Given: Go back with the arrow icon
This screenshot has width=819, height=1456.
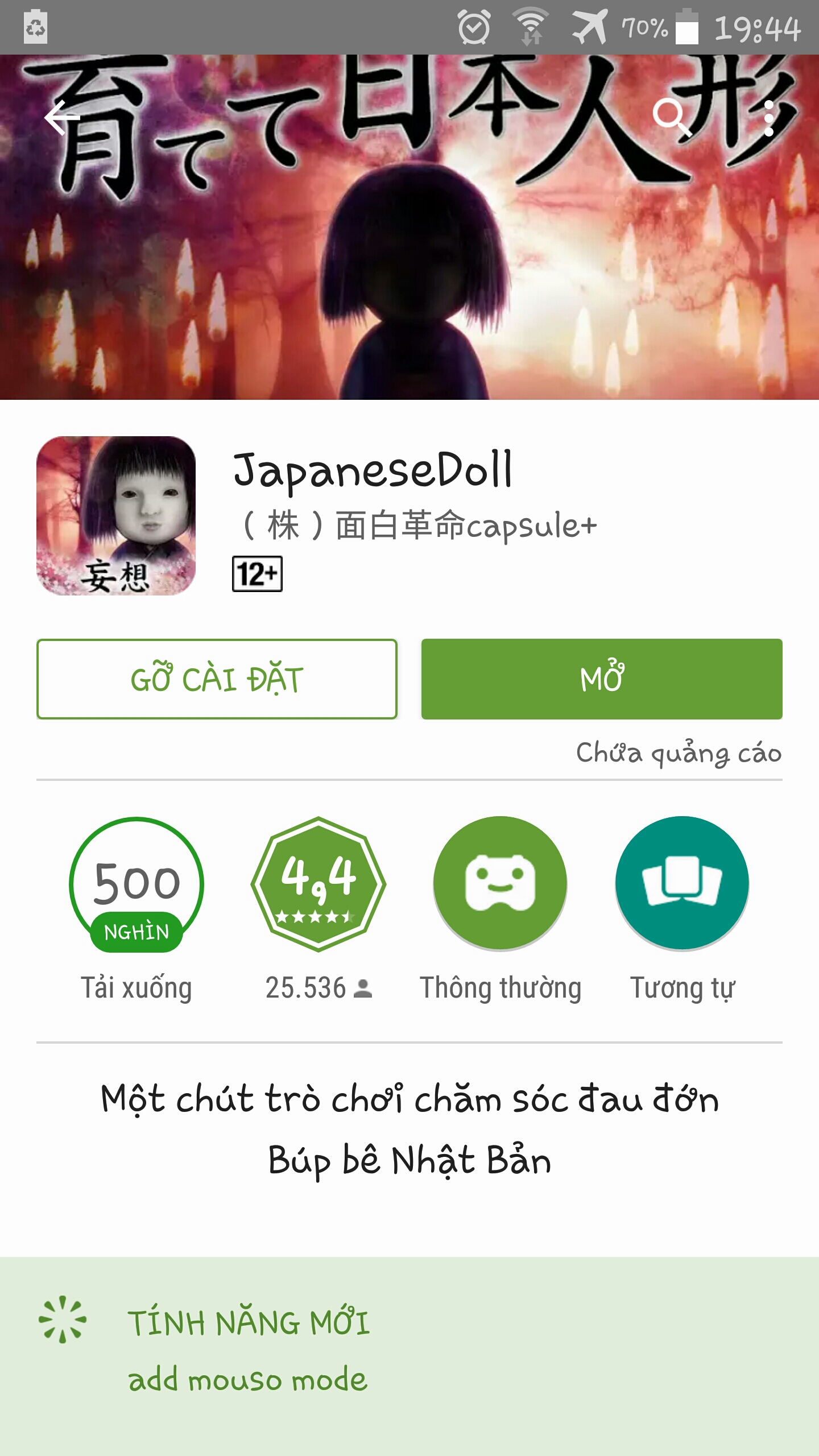Looking at the screenshot, I should coord(63,118).
